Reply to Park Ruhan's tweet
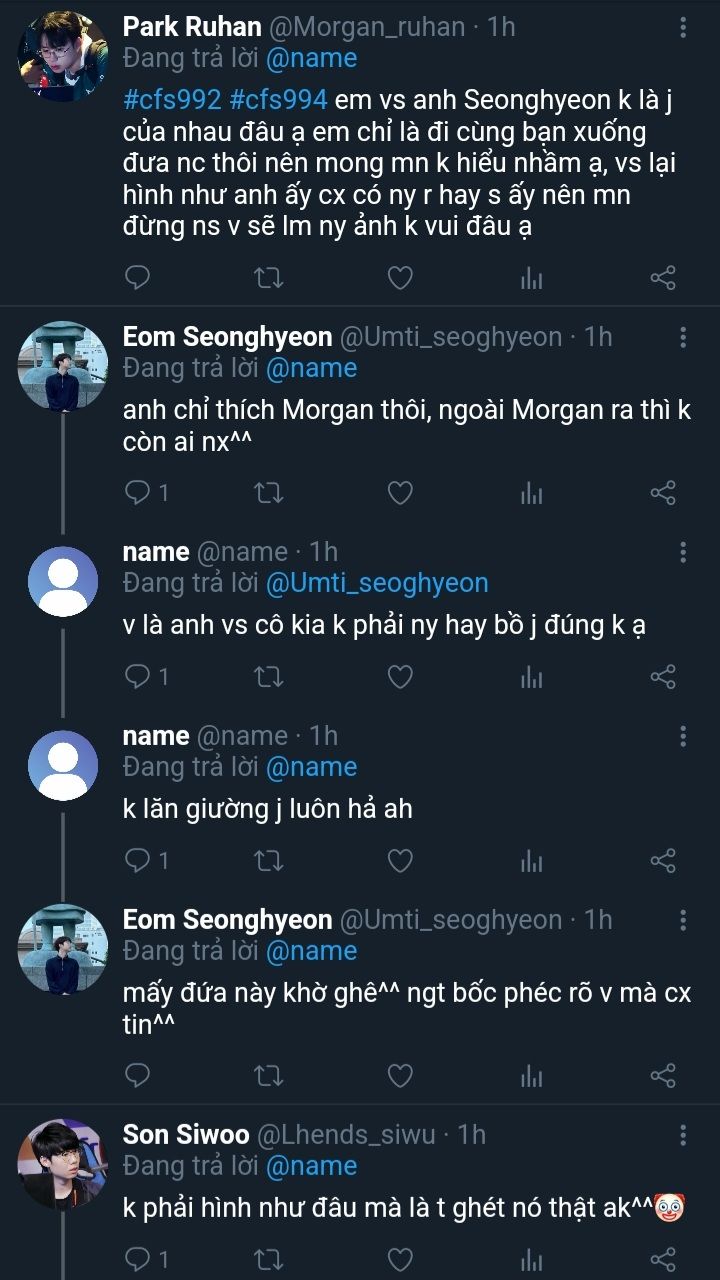720x1280 pixels. tap(137, 278)
